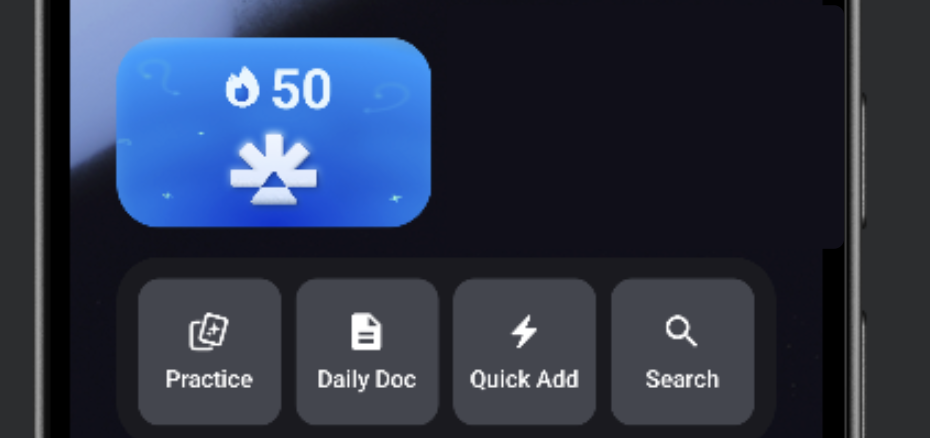Open Daily Doc from the widget

coord(366,351)
